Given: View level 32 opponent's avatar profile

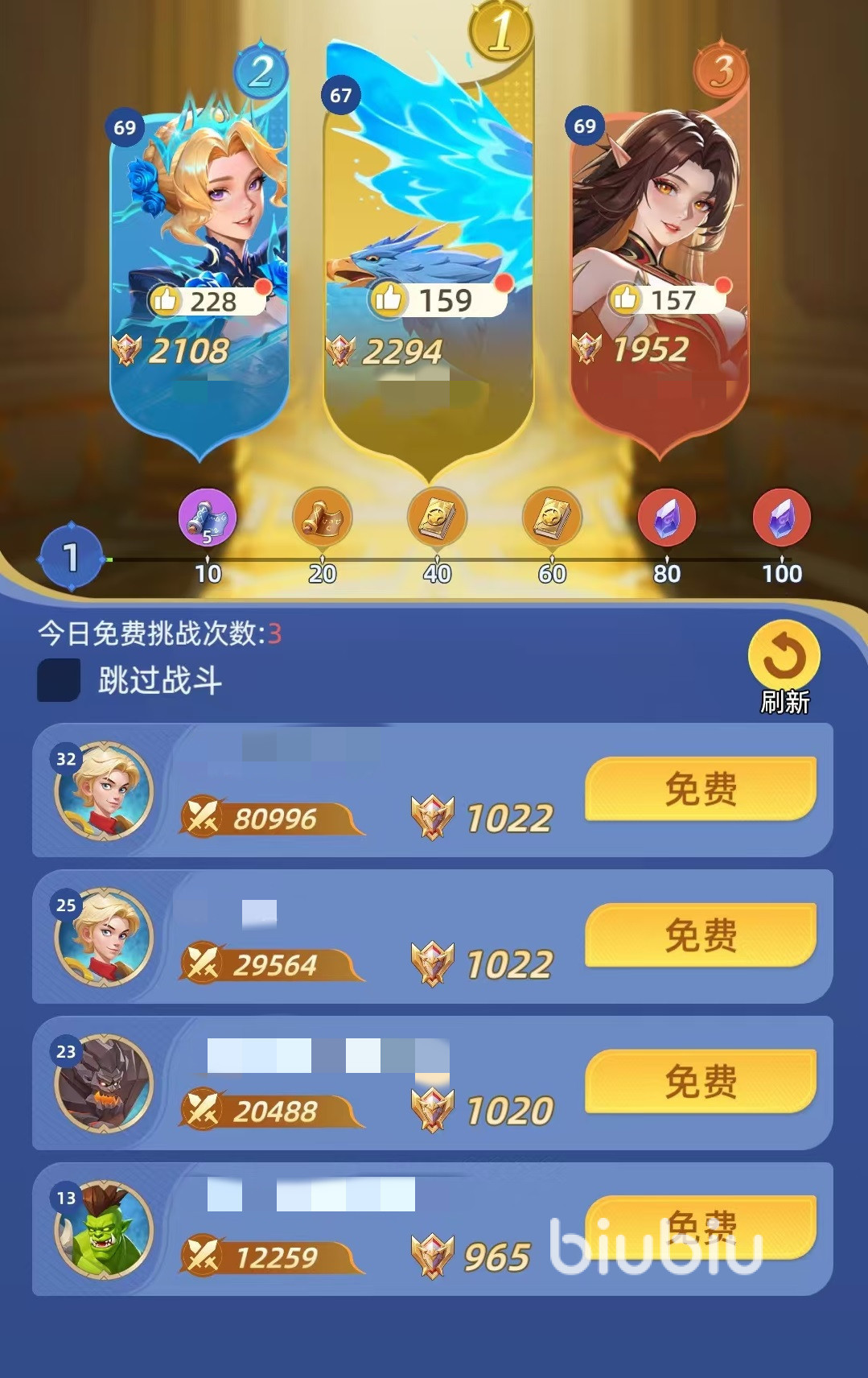Looking at the screenshot, I should (x=105, y=790).
